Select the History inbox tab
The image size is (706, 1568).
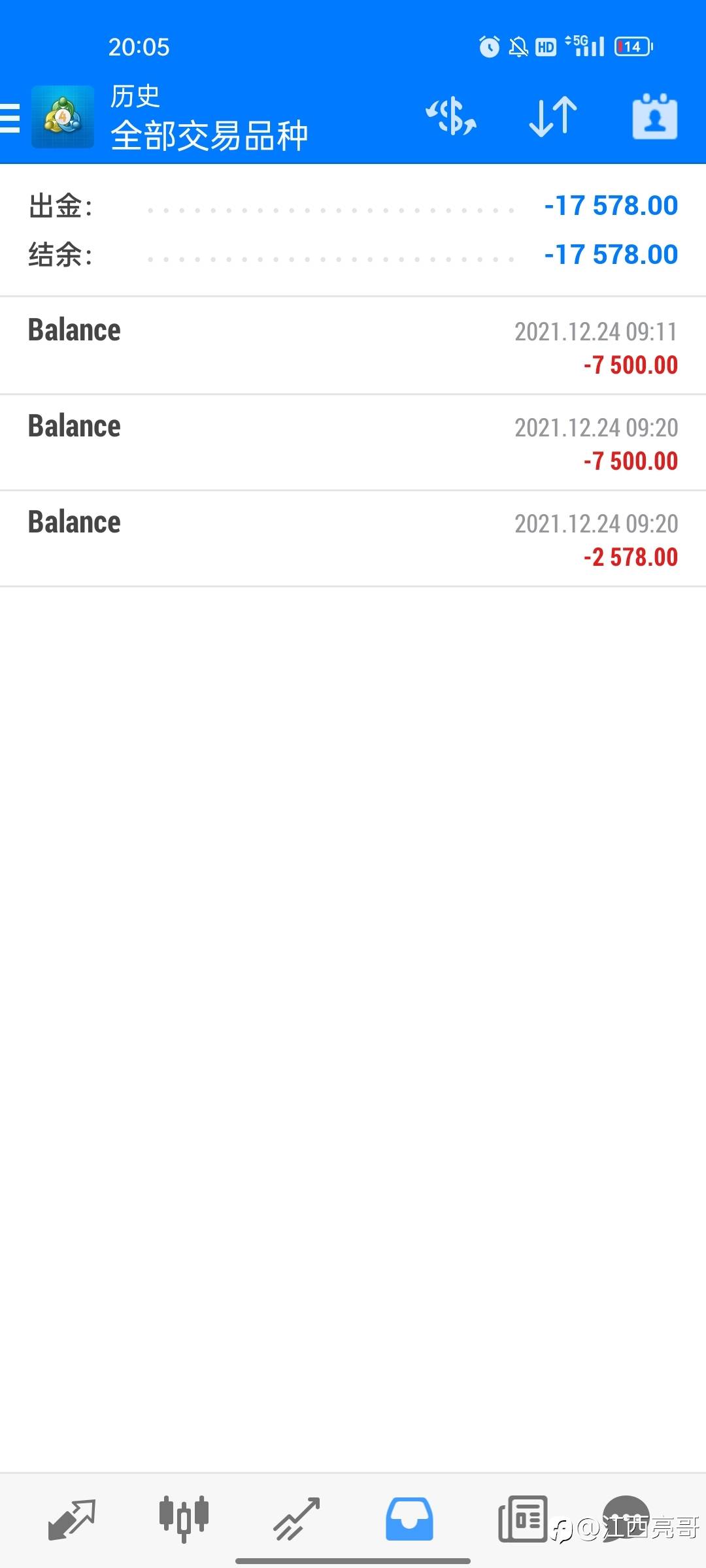(409, 1520)
